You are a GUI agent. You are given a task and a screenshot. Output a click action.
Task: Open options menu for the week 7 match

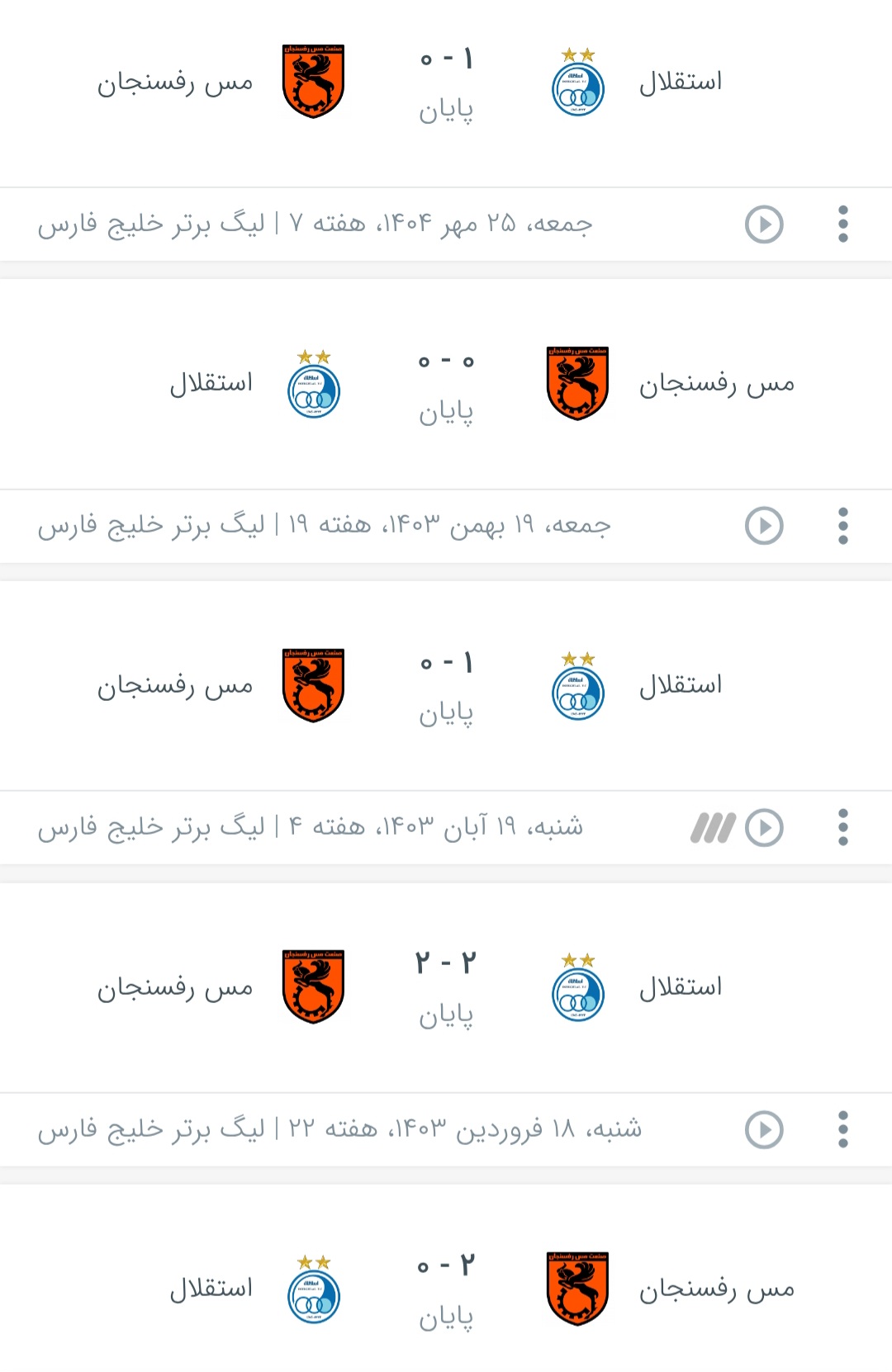click(843, 224)
